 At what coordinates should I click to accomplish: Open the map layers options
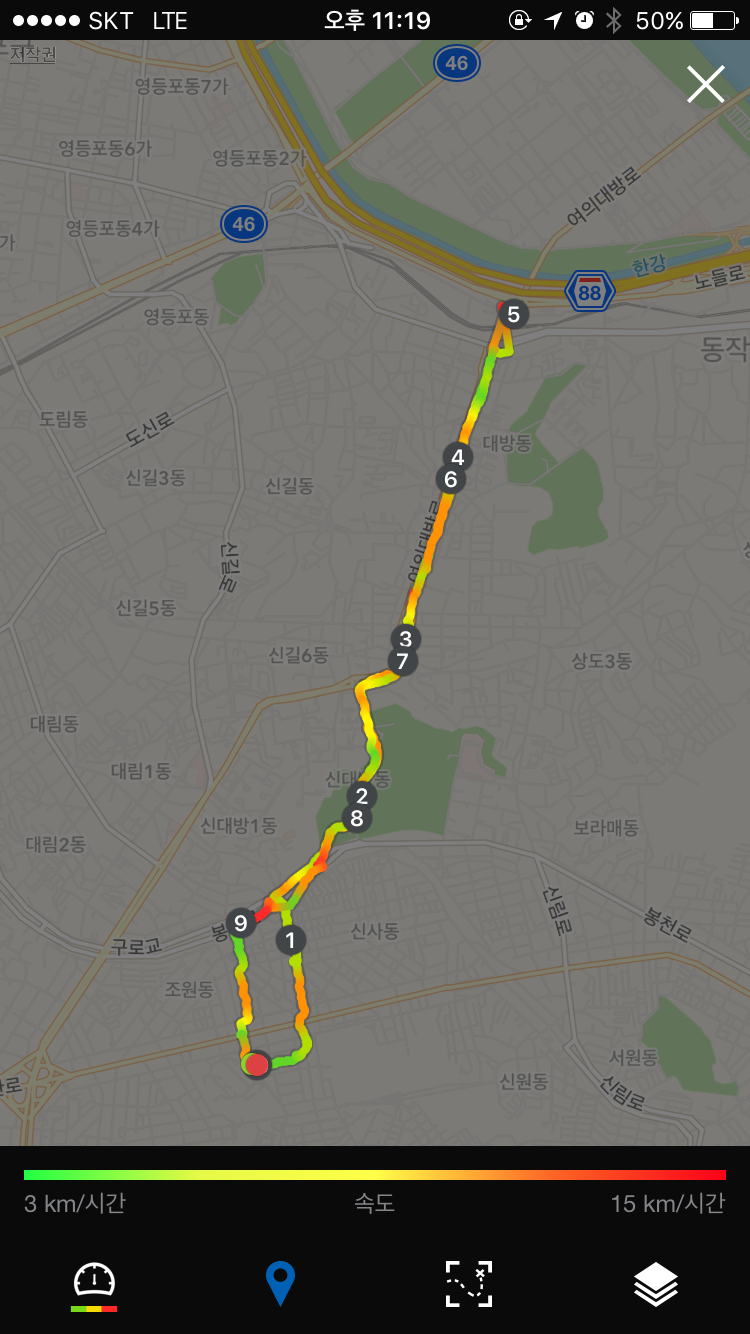pos(656,1283)
